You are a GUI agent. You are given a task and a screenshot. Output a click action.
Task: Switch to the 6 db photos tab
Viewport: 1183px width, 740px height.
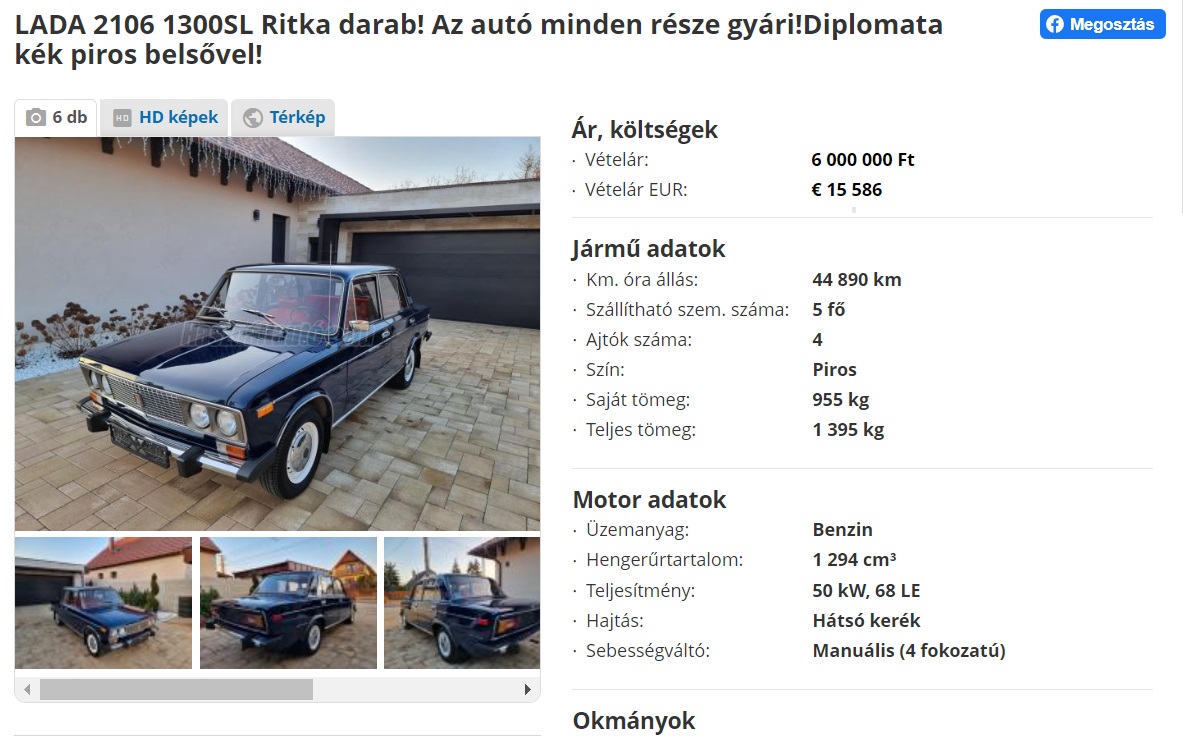(x=58, y=118)
